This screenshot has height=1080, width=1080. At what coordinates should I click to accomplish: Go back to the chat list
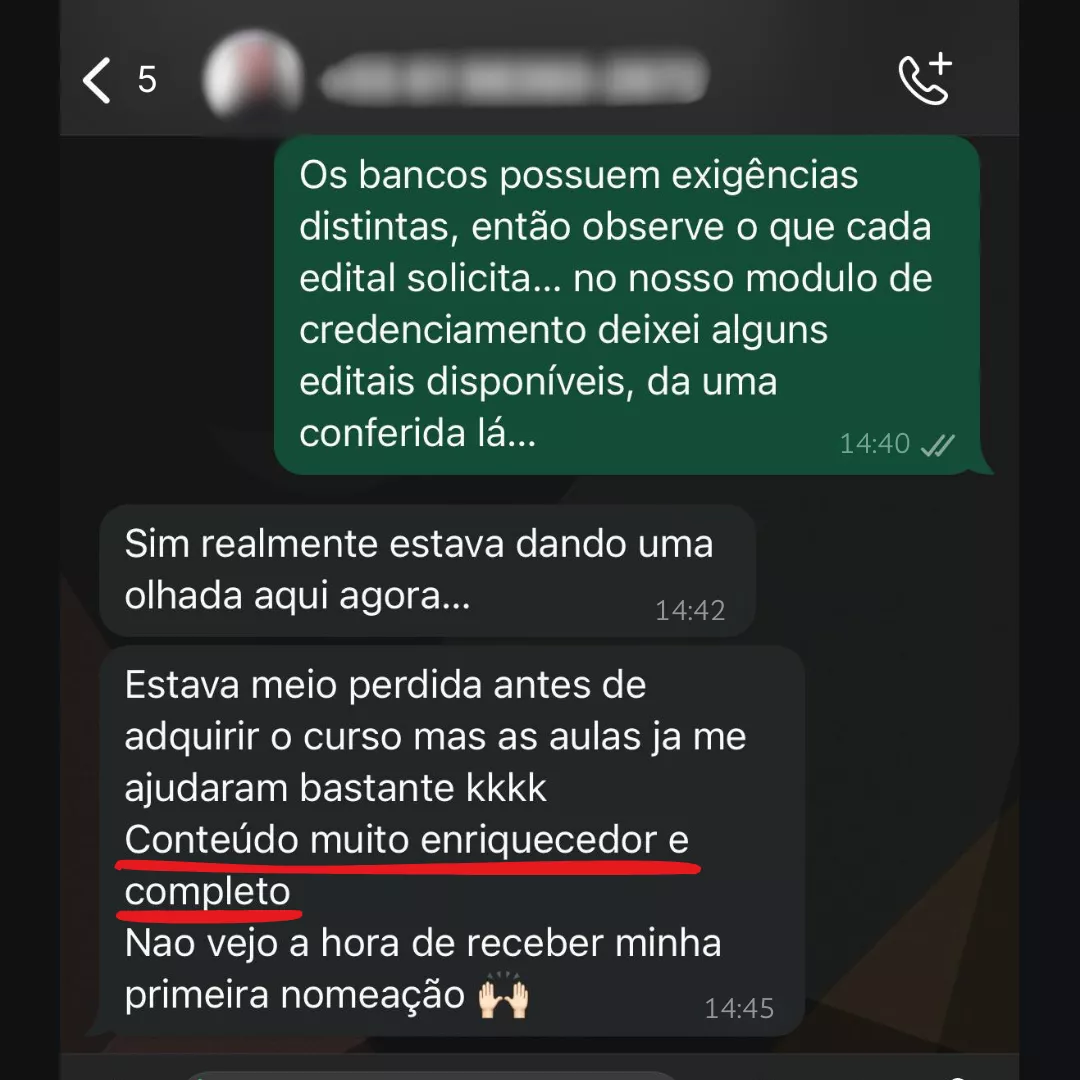99,80
